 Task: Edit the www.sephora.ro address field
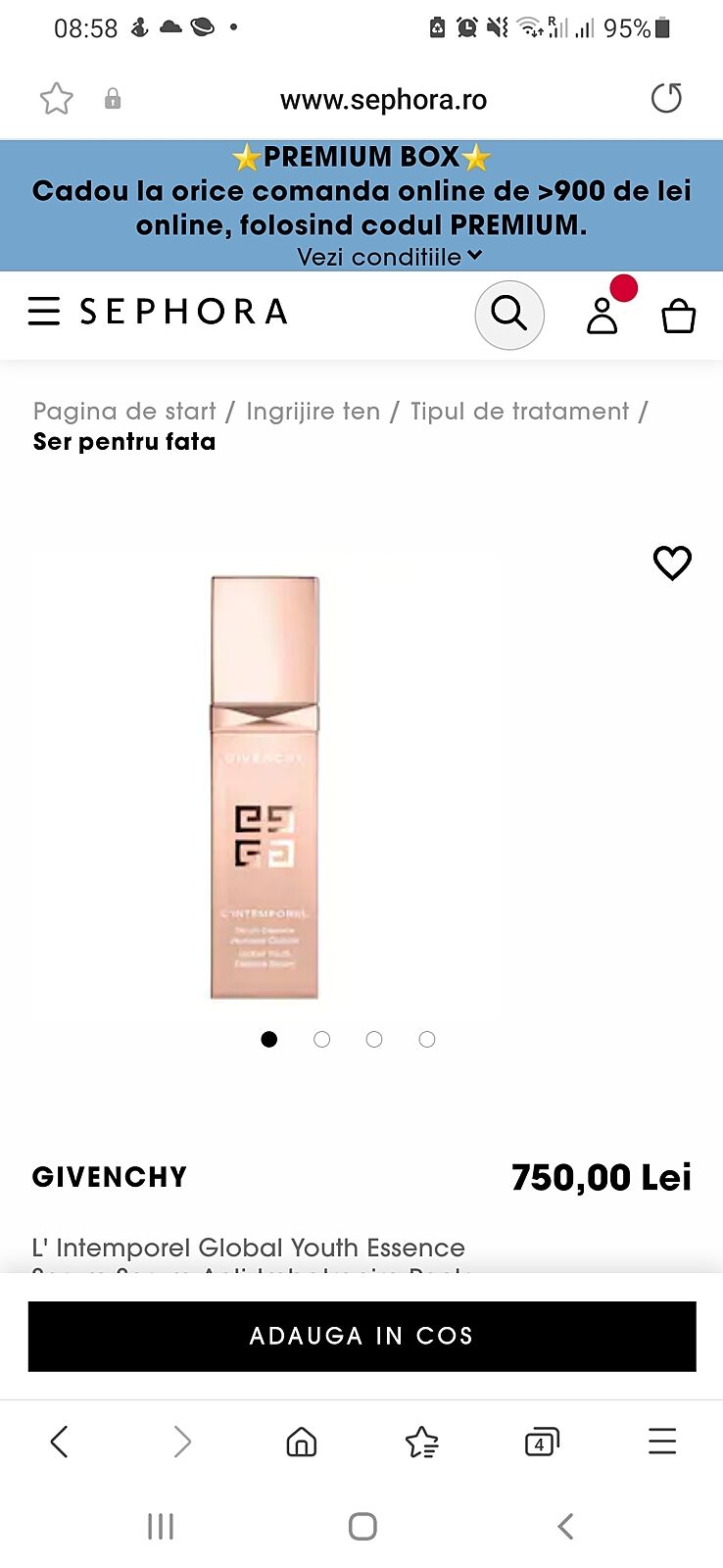(x=383, y=99)
